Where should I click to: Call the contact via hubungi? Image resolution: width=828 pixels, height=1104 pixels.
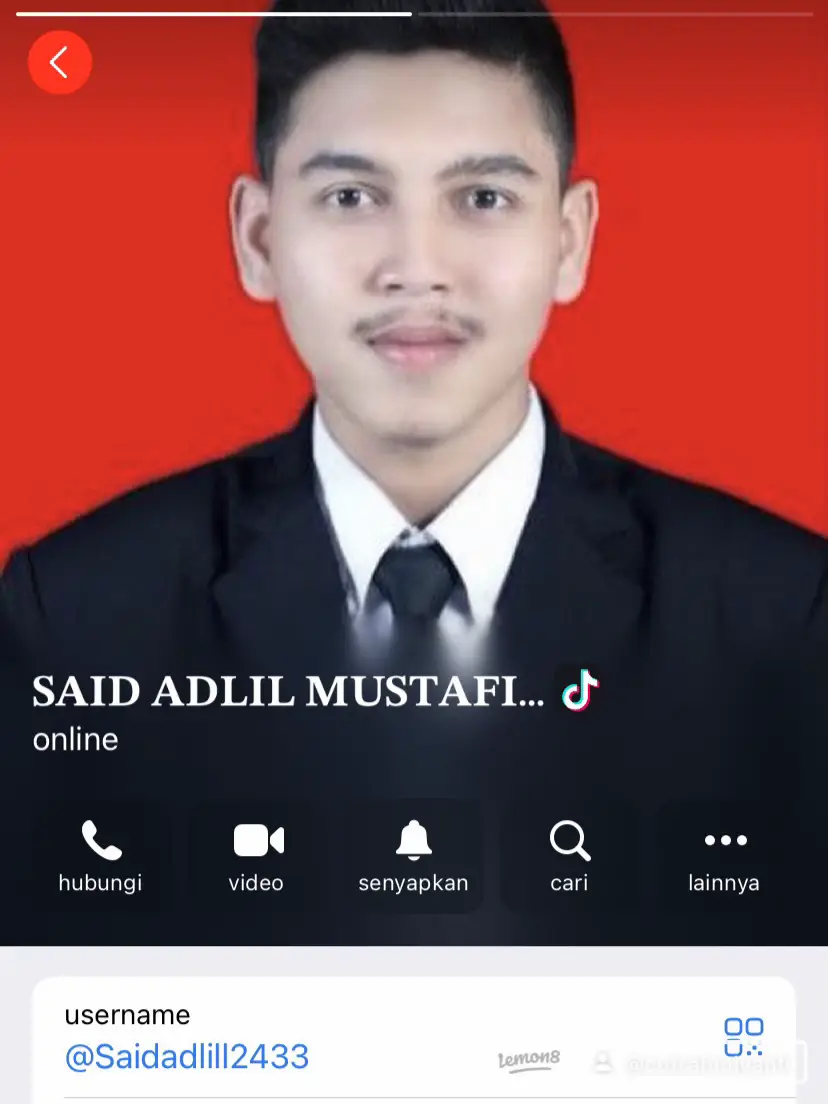(x=100, y=856)
